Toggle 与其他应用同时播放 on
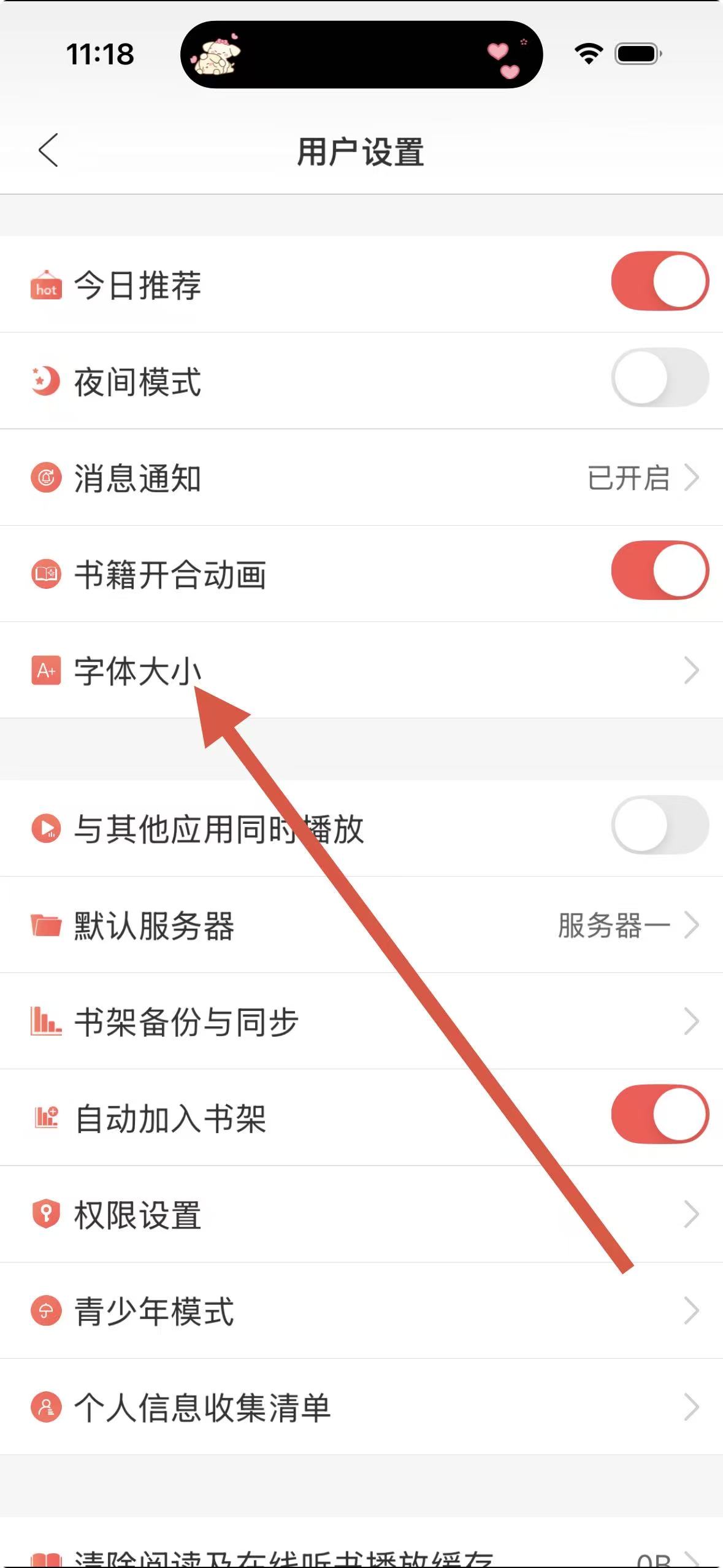 tap(659, 825)
